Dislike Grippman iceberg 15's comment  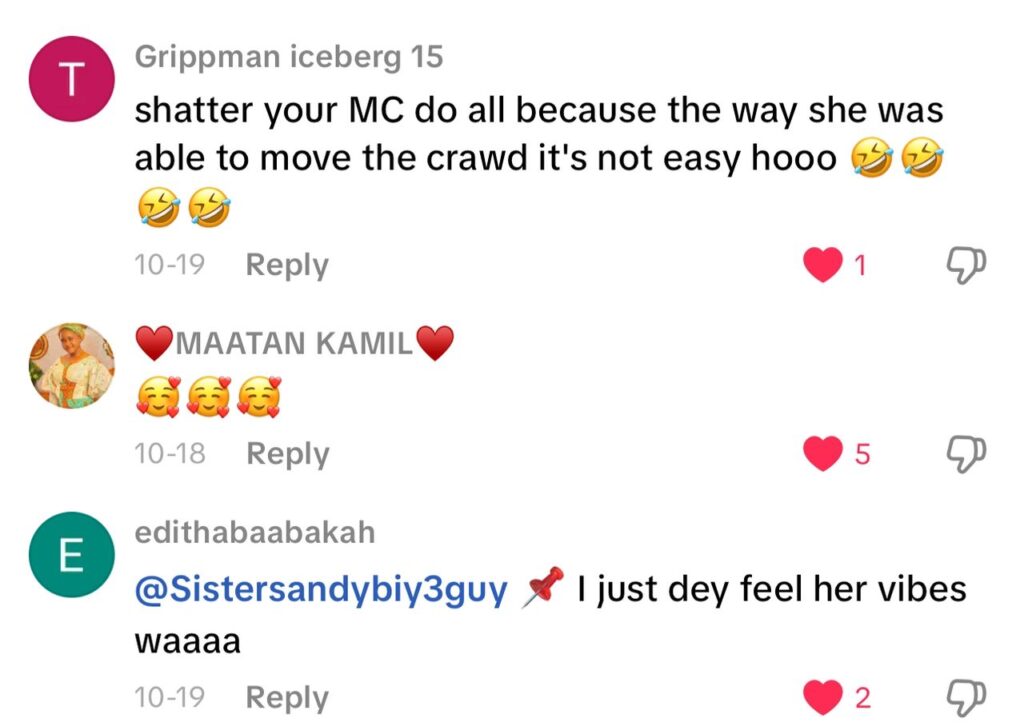click(966, 265)
